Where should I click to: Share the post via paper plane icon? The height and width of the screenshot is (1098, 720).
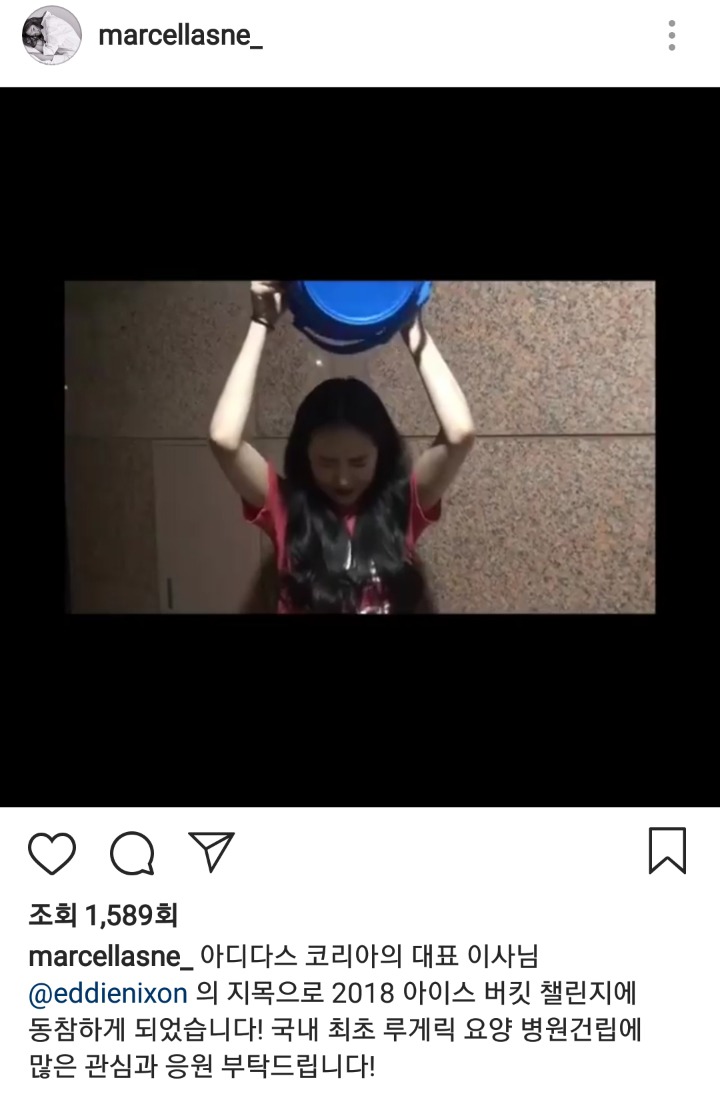[211, 852]
